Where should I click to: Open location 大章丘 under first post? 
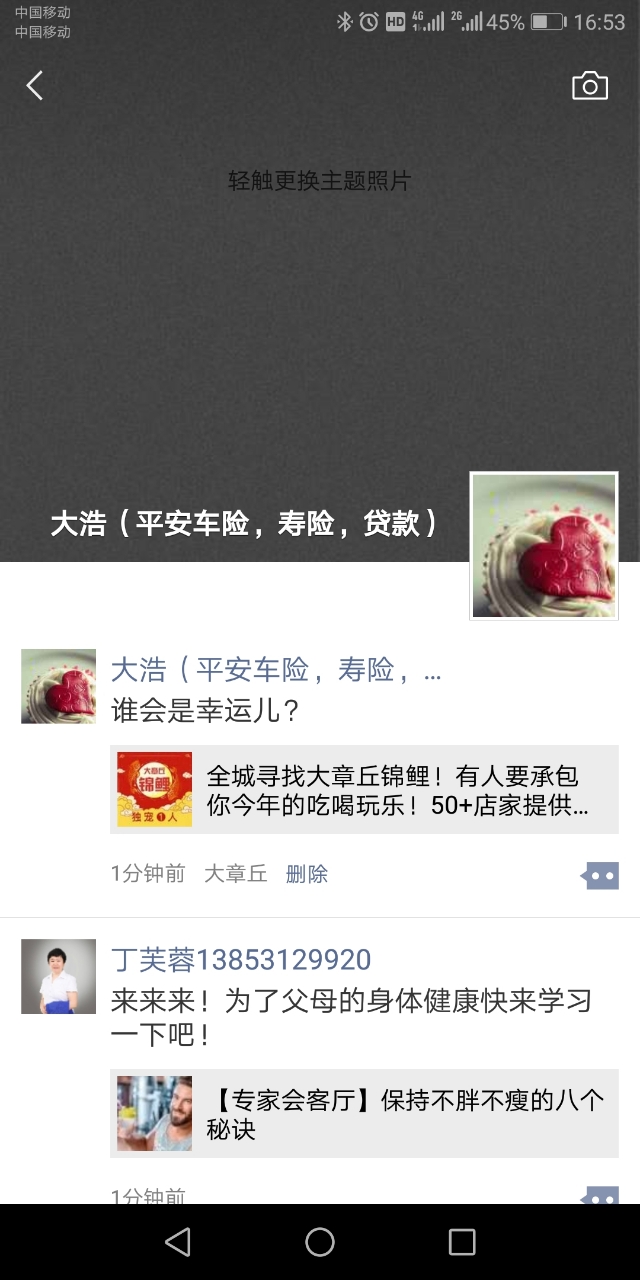[236, 874]
